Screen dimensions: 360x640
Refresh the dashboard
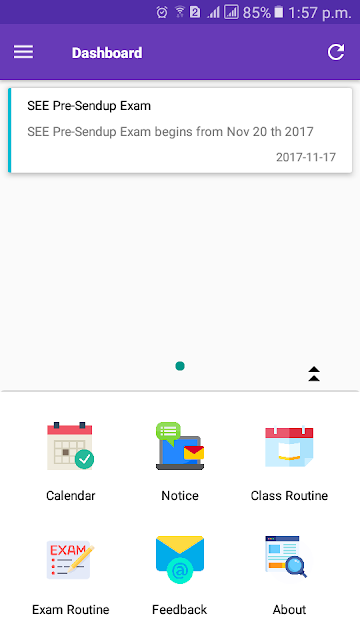tap(336, 52)
